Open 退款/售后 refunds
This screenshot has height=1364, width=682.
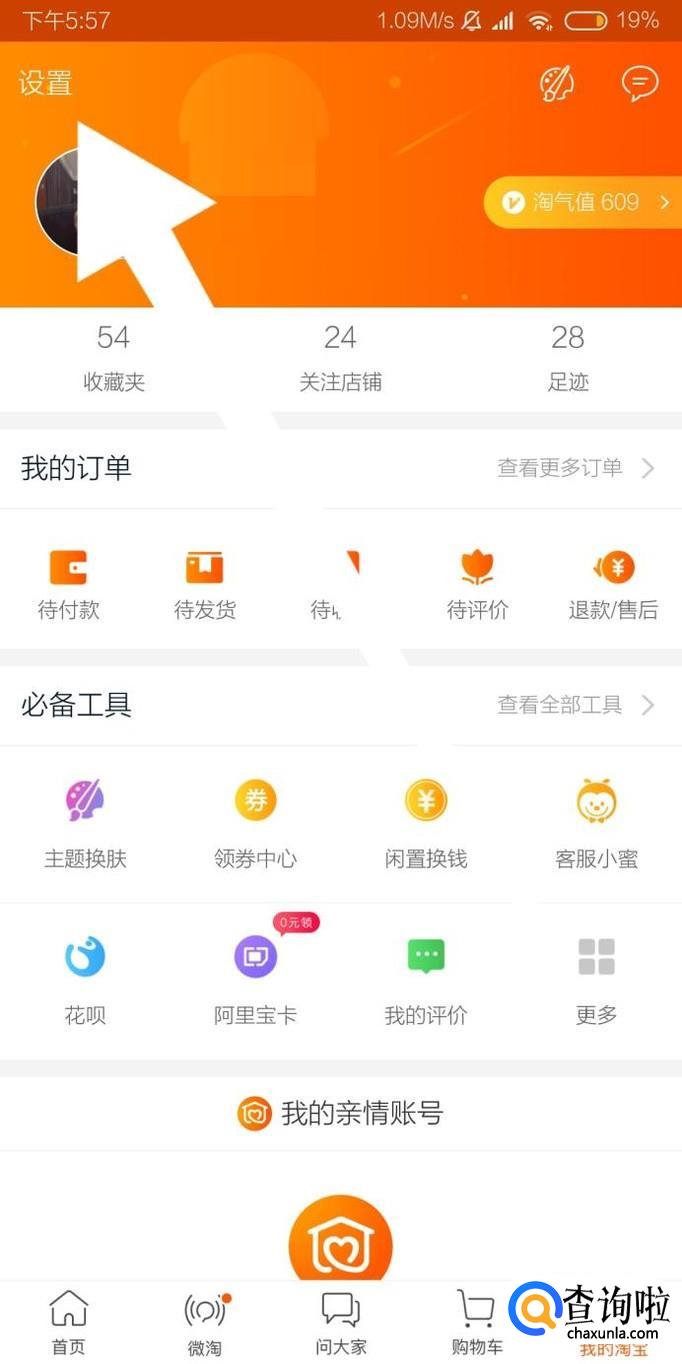(613, 583)
